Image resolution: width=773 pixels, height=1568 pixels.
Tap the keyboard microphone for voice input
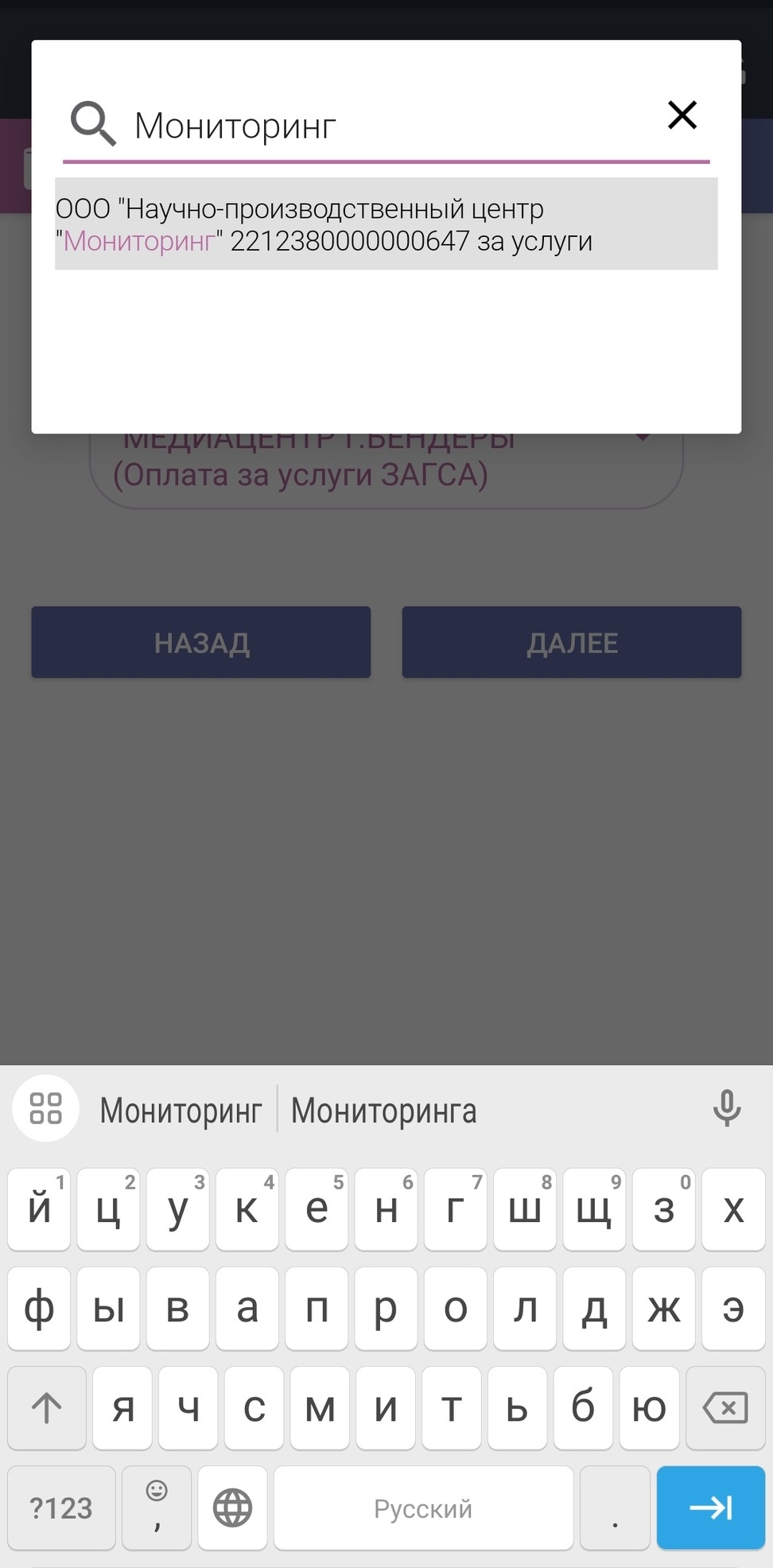tap(727, 1108)
